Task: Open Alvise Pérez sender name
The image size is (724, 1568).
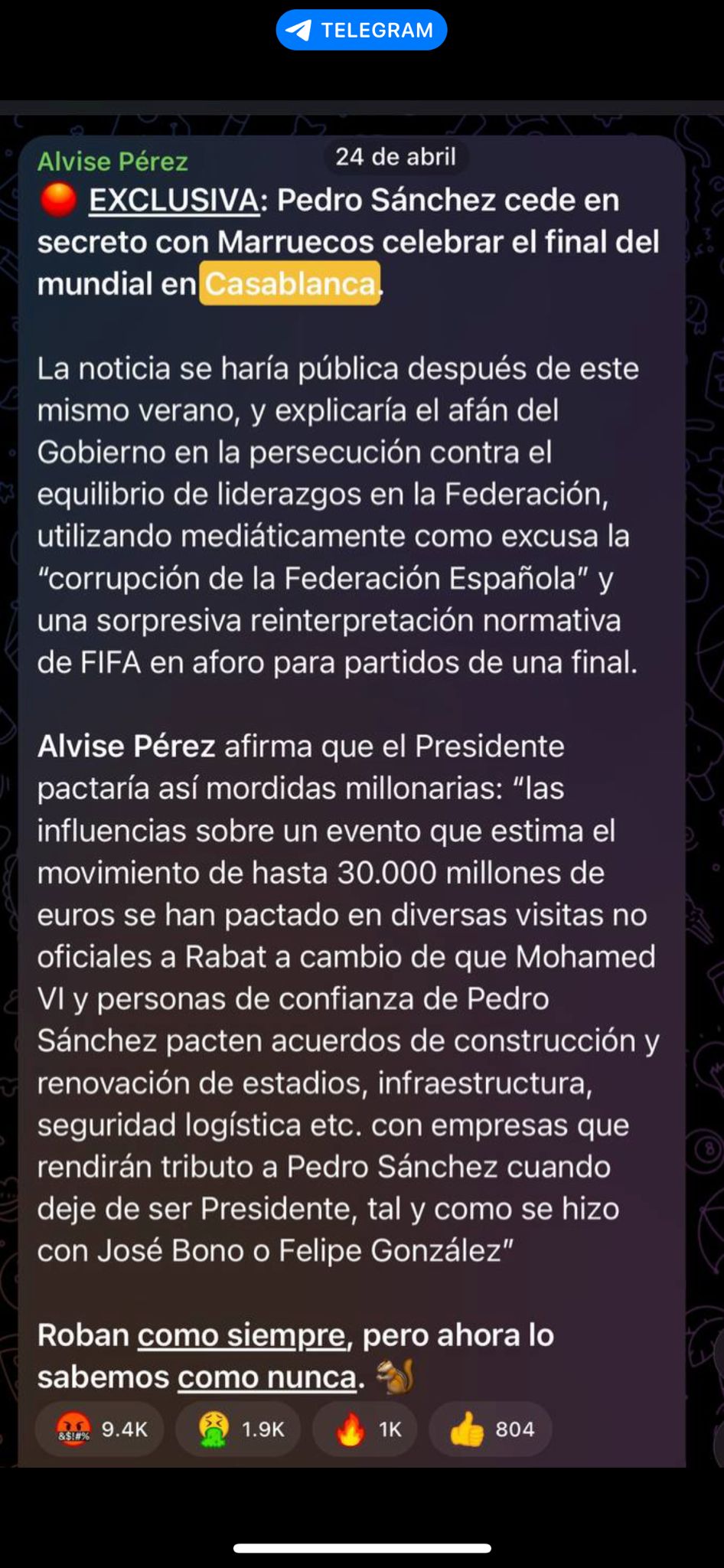Action: [x=113, y=162]
